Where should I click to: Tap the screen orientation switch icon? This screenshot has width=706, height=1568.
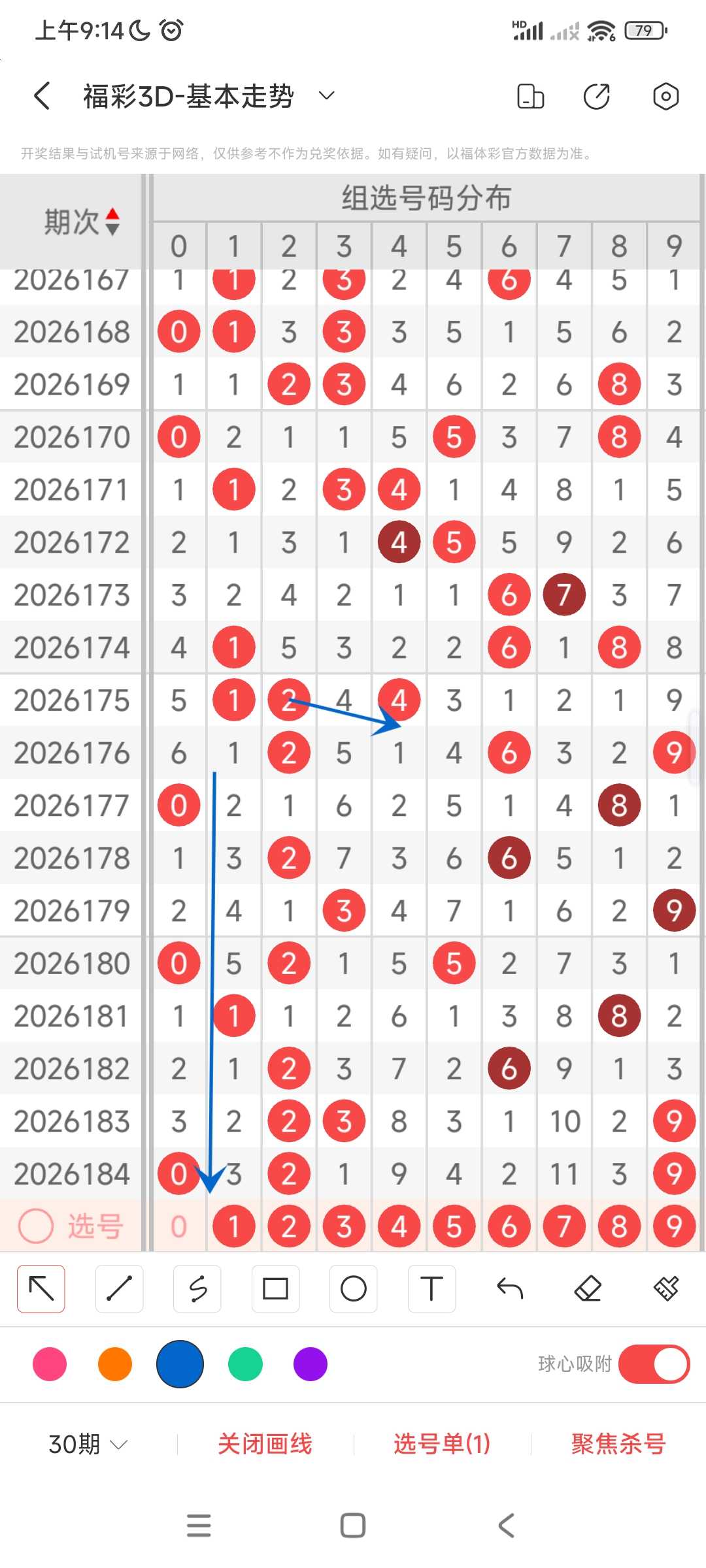tap(530, 96)
